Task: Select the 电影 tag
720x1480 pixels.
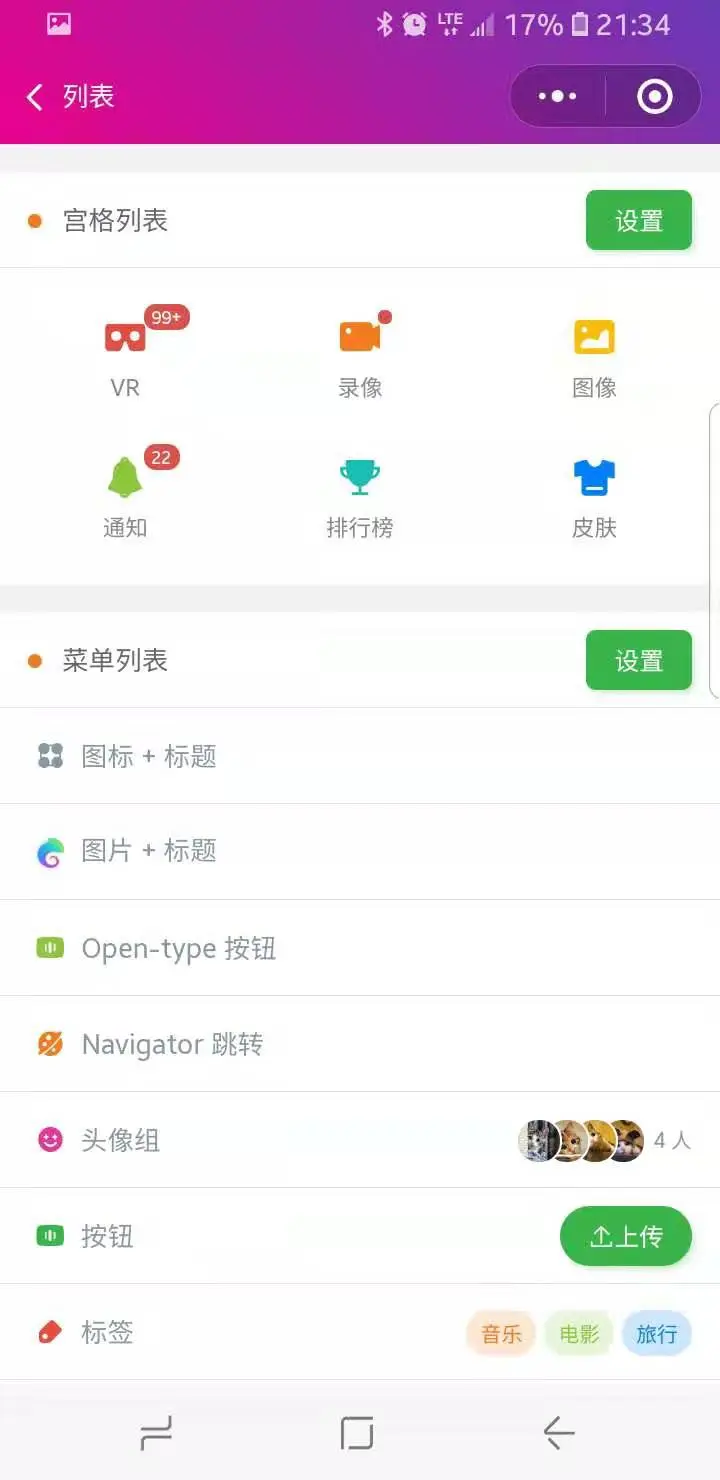Action: point(579,1333)
